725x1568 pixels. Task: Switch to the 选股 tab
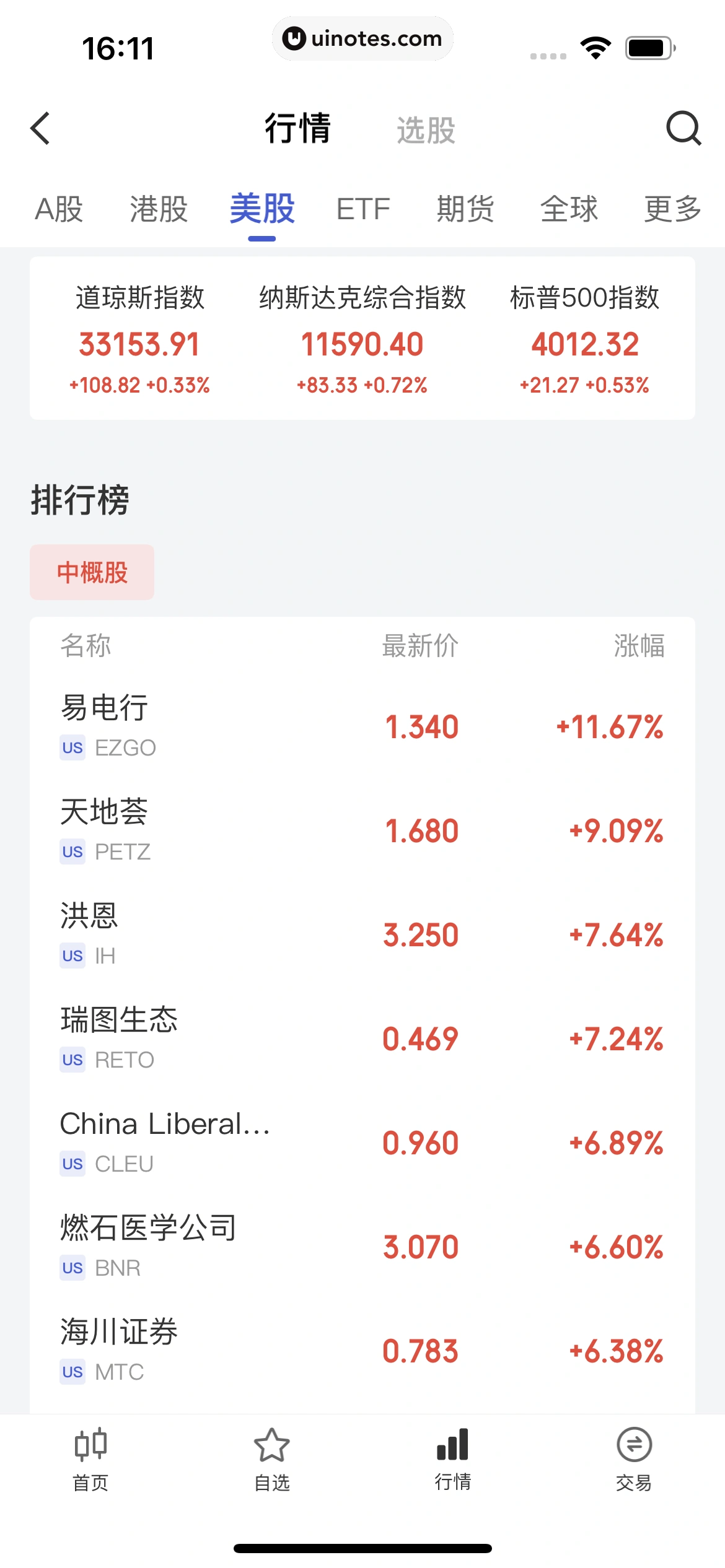(426, 130)
